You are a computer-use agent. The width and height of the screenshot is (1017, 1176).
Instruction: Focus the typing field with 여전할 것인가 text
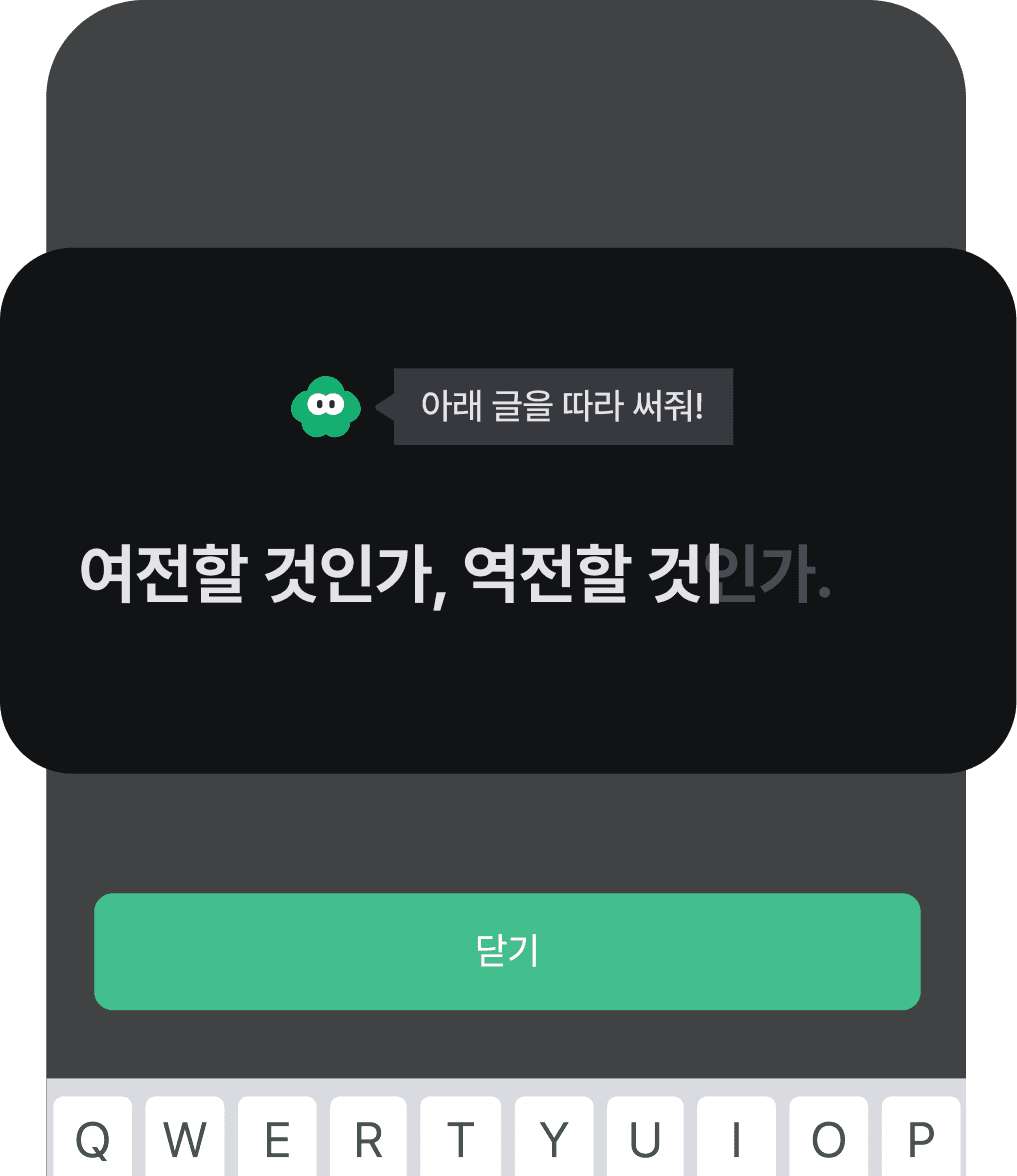pyautogui.click(x=455, y=576)
